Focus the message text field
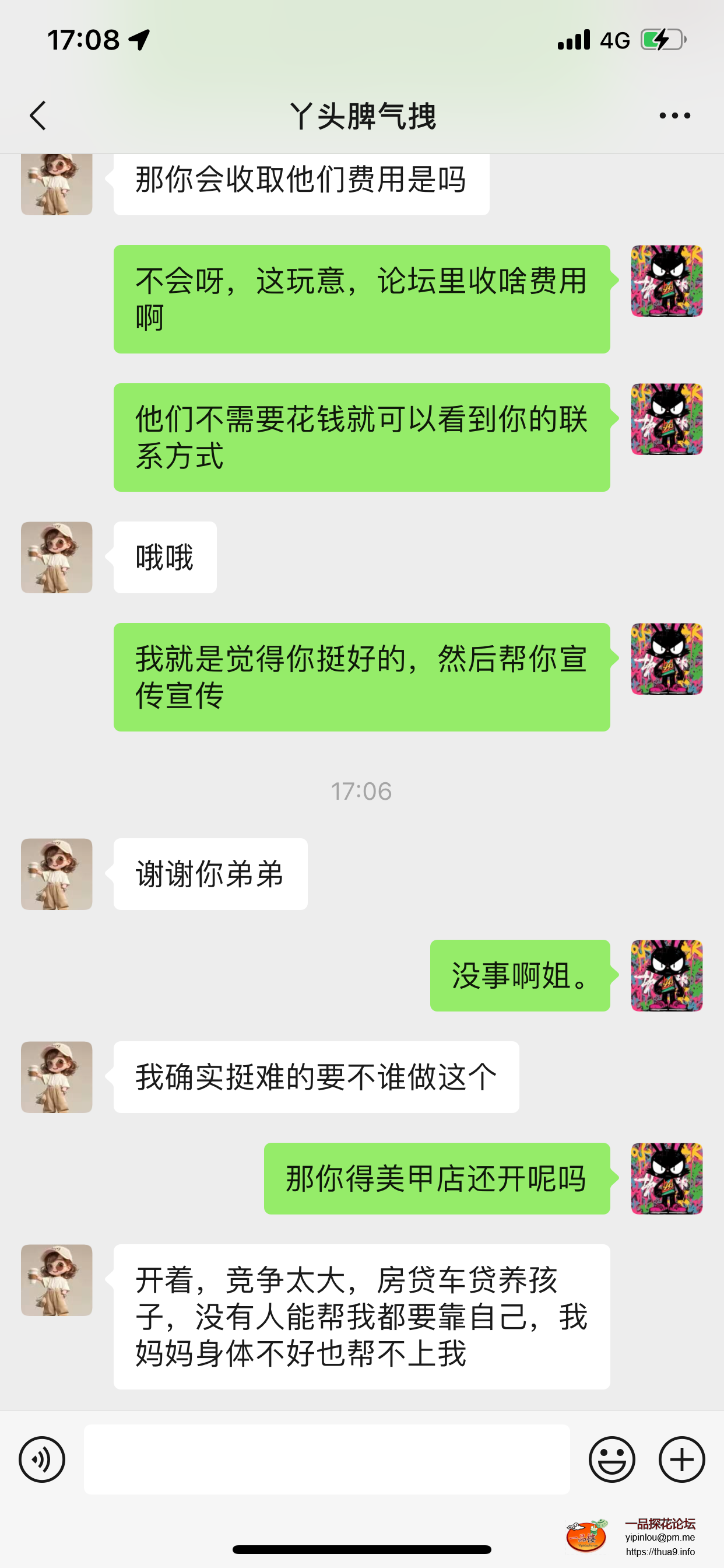 point(326,1459)
